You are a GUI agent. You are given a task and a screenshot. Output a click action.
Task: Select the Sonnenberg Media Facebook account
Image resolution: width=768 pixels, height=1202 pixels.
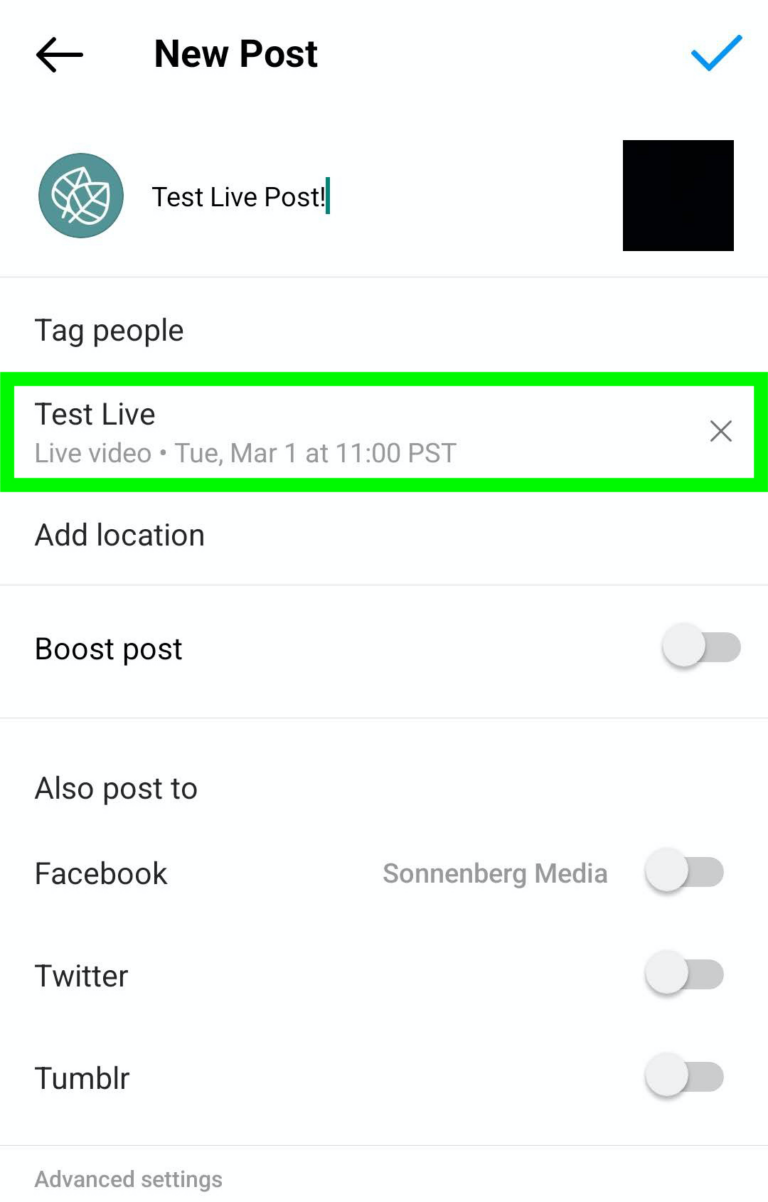[x=495, y=873]
